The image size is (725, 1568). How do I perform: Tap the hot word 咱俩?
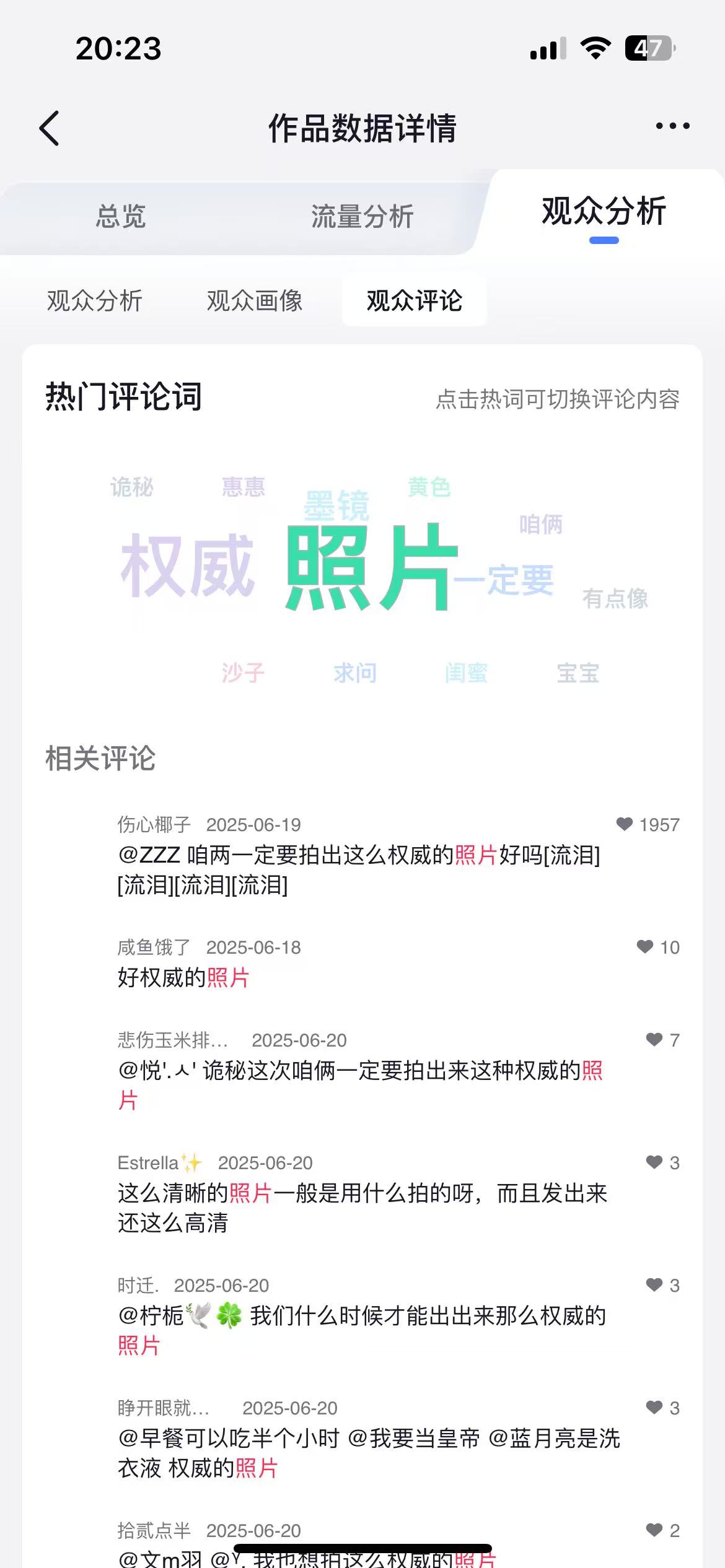coord(541,525)
